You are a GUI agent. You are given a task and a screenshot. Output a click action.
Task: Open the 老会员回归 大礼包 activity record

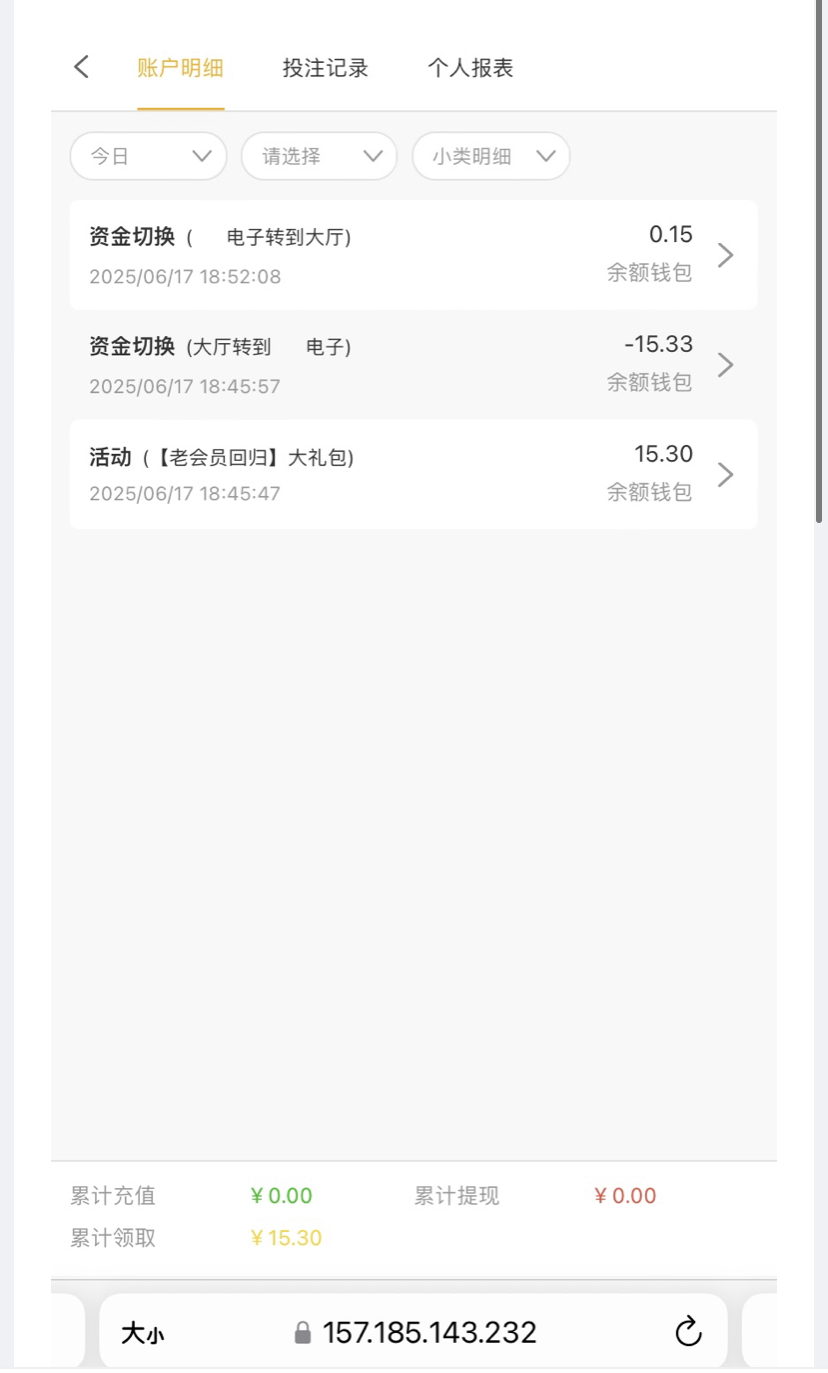[x=413, y=474]
